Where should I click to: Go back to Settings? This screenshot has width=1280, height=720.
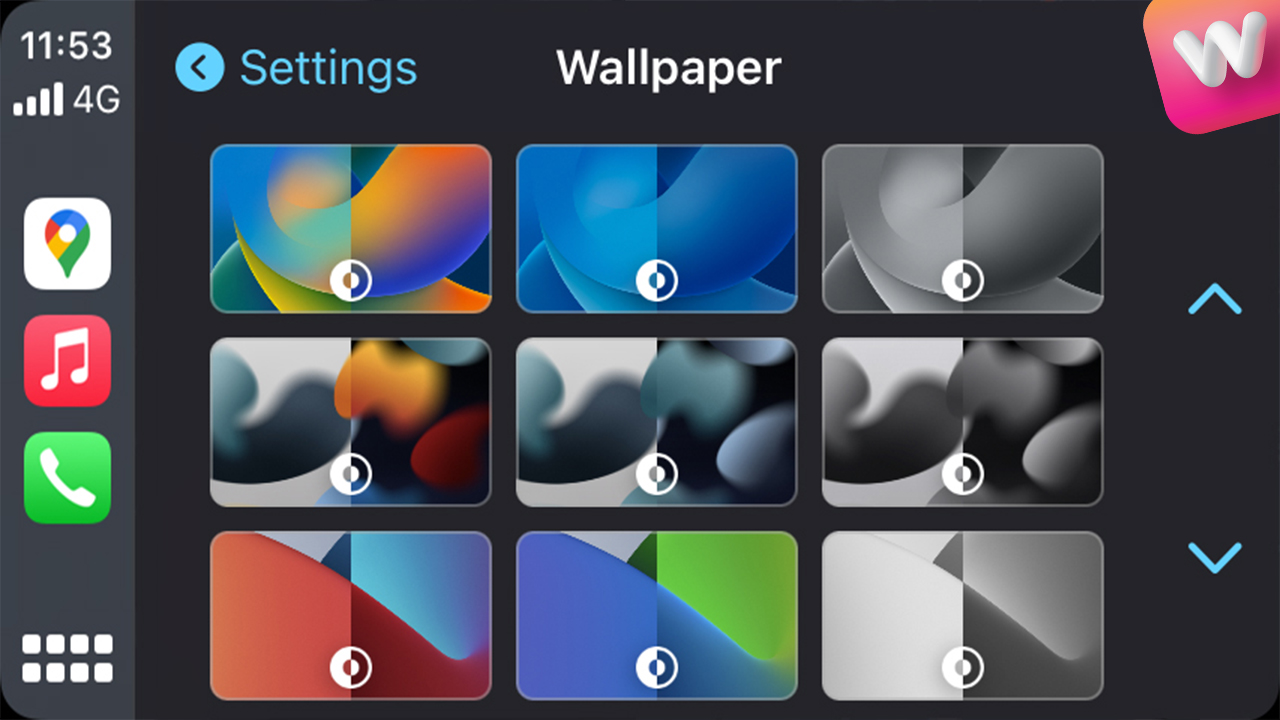tap(296, 68)
